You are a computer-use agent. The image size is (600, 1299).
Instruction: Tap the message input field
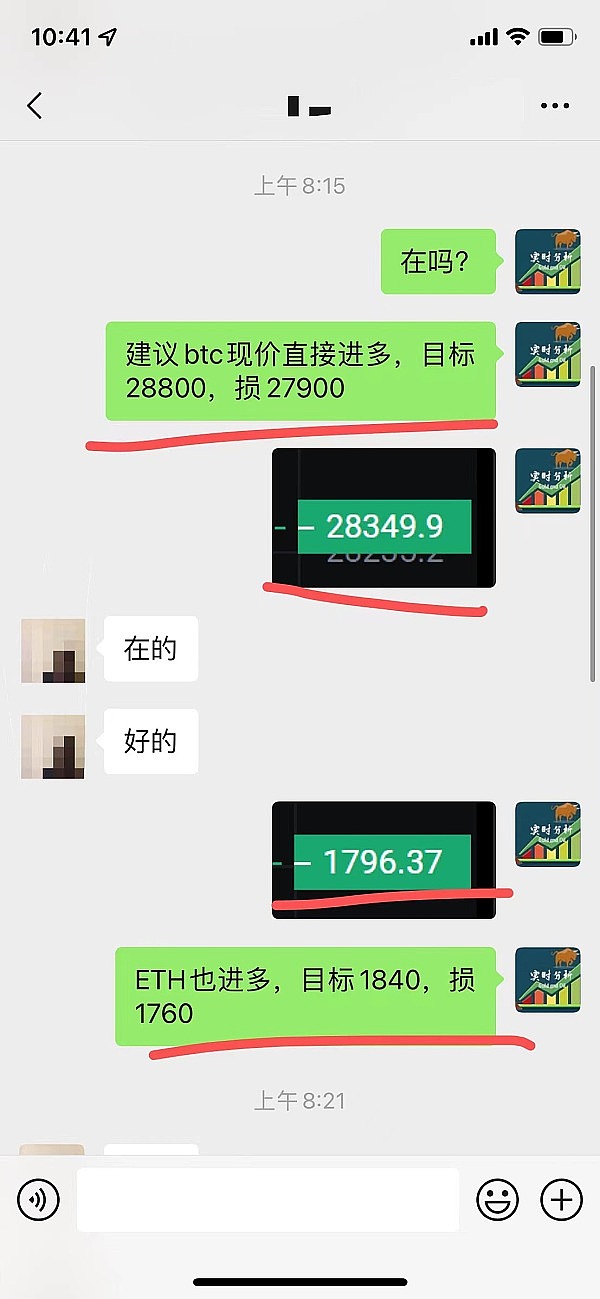point(268,1199)
